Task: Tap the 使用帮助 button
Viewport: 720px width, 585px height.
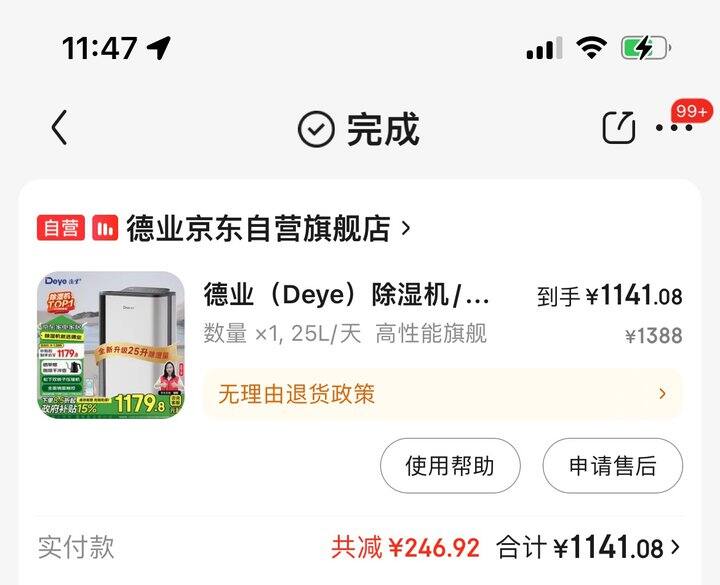Action: (x=450, y=465)
